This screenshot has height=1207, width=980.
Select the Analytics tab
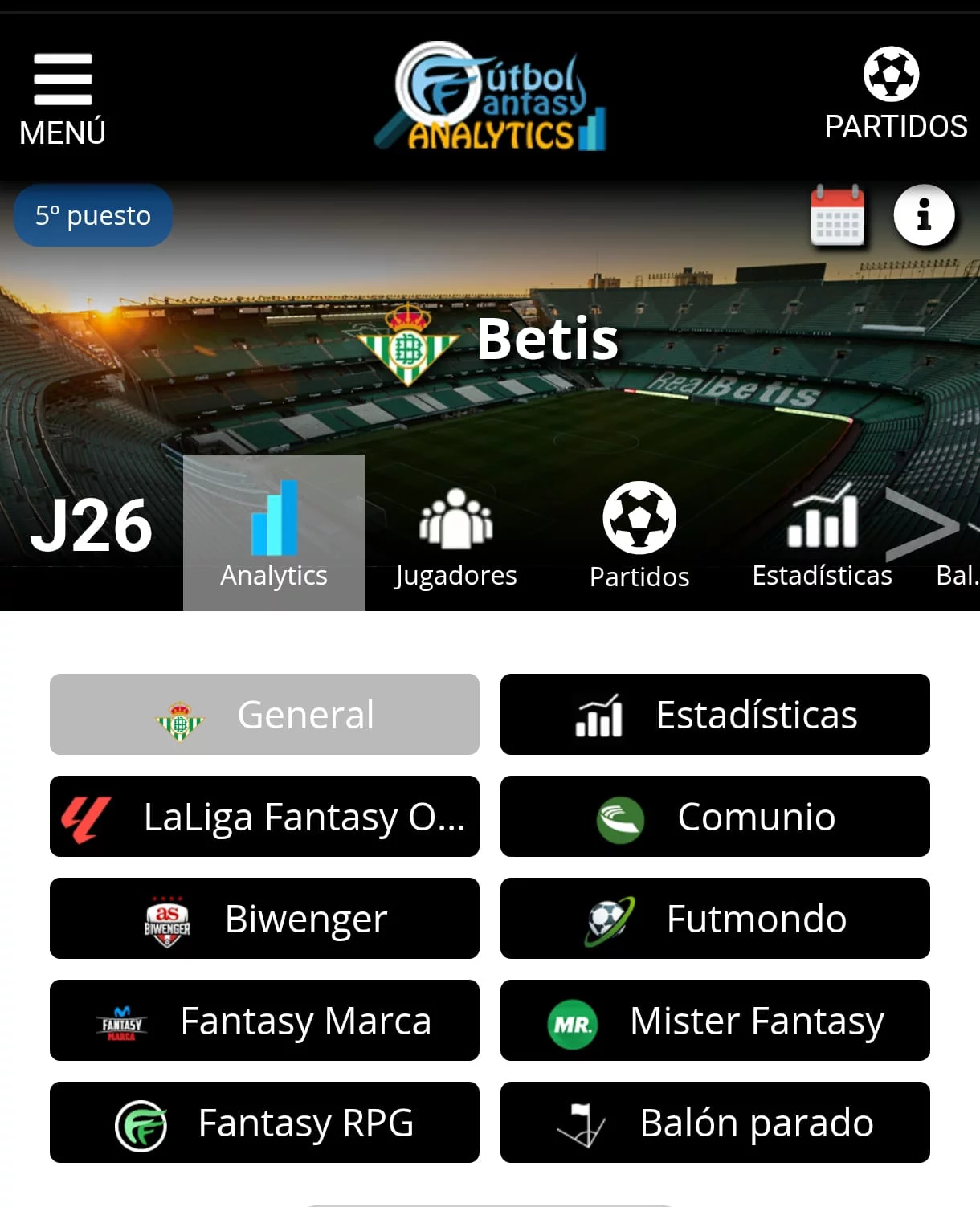[274, 534]
